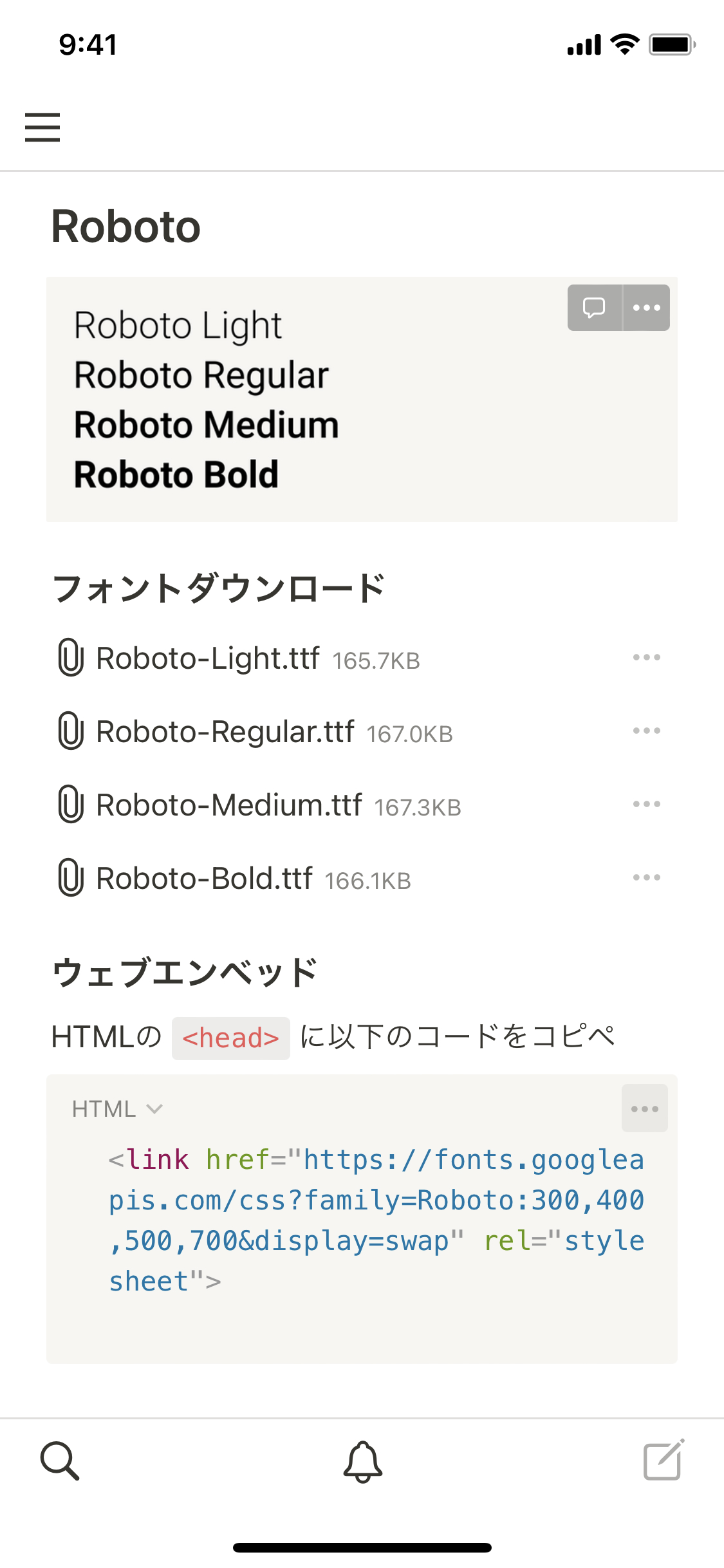This screenshot has width=724, height=1568.
Task: Open the Roboto-Bold.ttf attachment
Action: pos(204,879)
